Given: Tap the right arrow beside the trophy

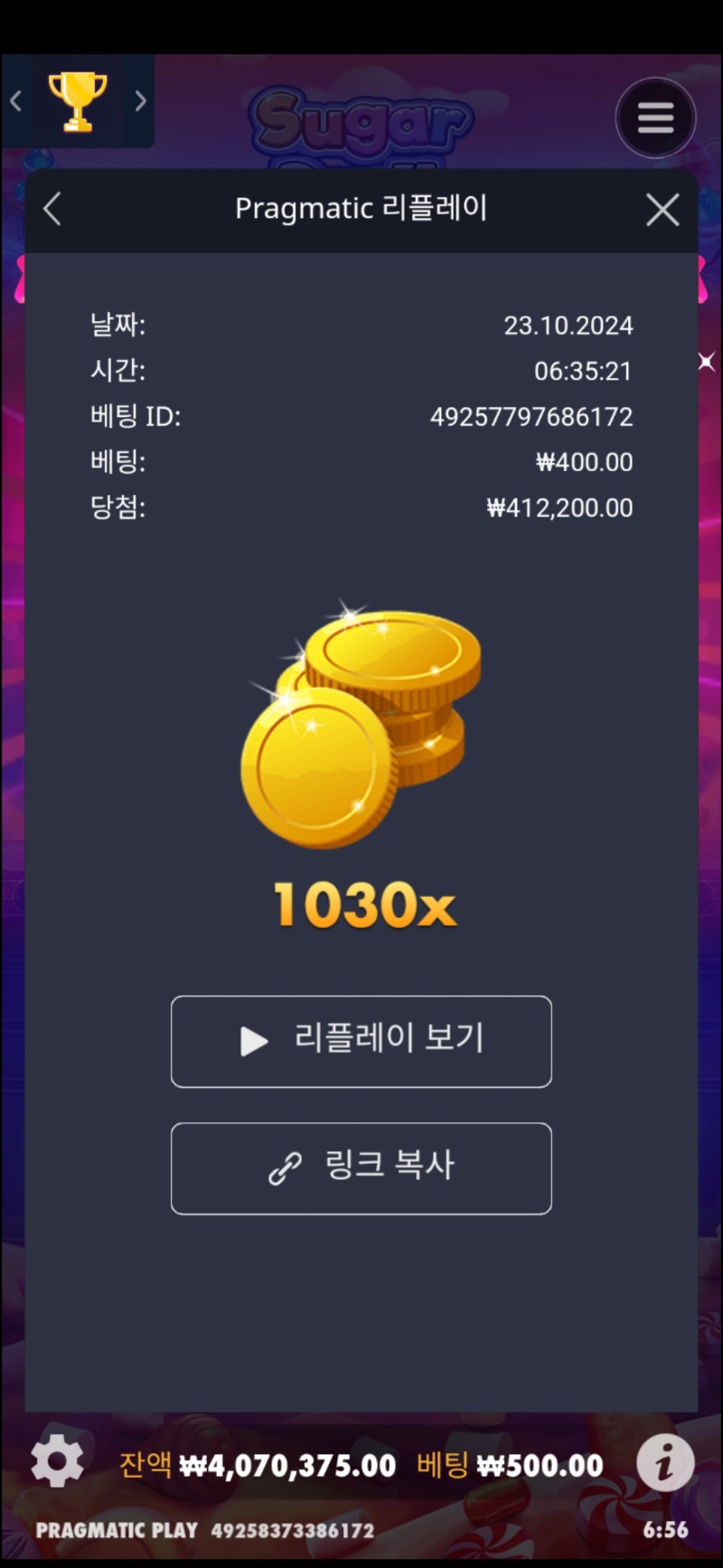Looking at the screenshot, I should point(140,101).
